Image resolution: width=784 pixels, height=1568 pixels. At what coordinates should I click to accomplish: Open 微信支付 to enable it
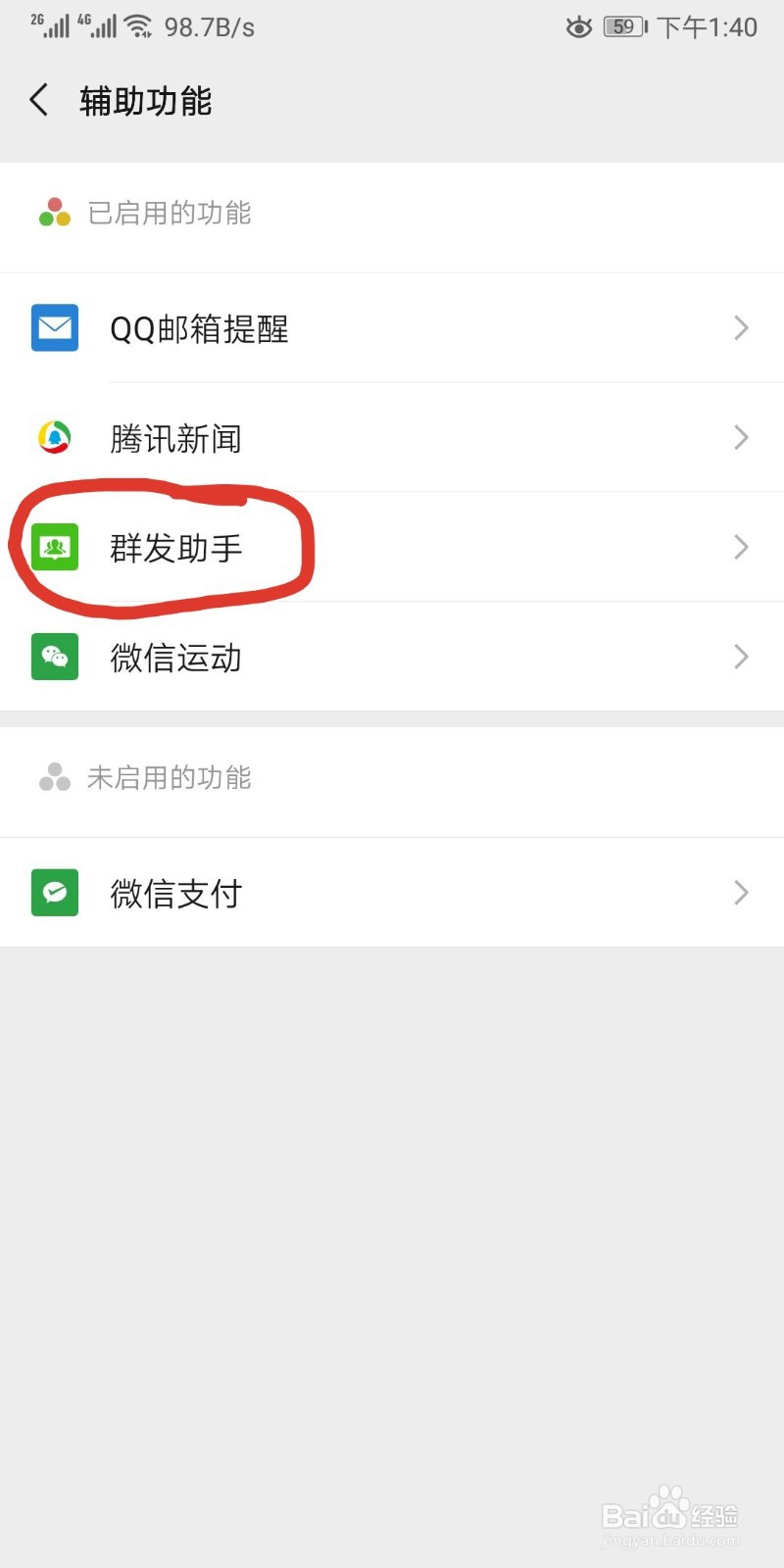click(x=176, y=892)
